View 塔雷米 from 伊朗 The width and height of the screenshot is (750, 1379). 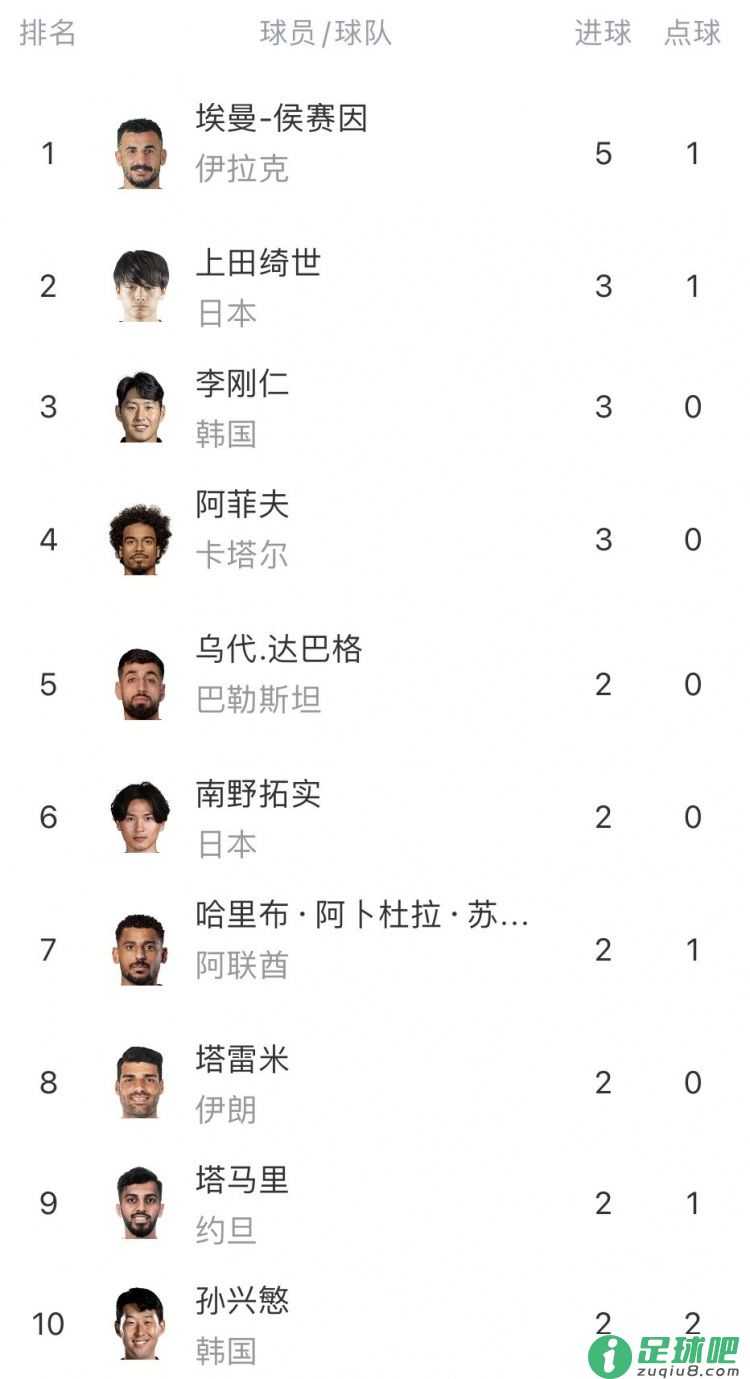tap(375, 1082)
